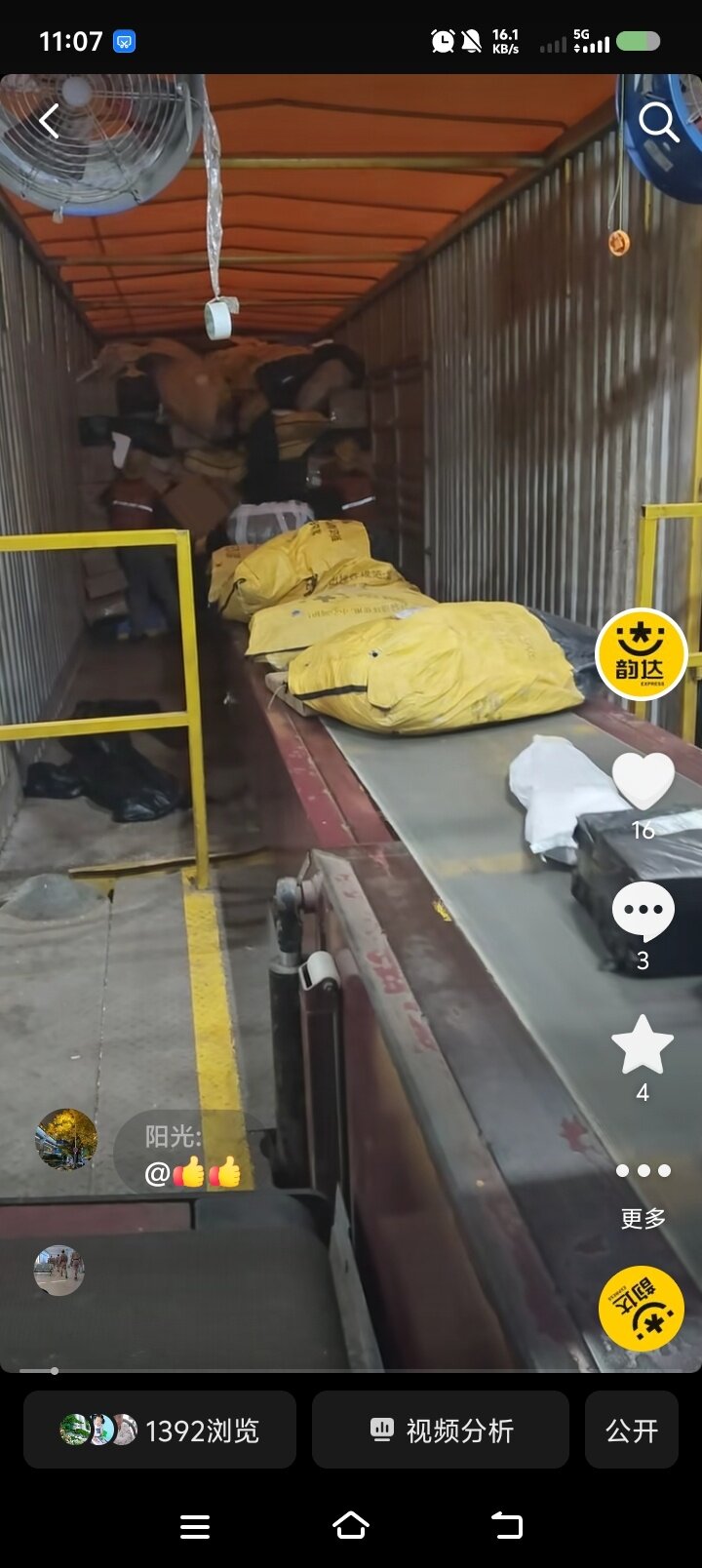
Task: Open the 韵达 profile avatar
Action: [642, 654]
